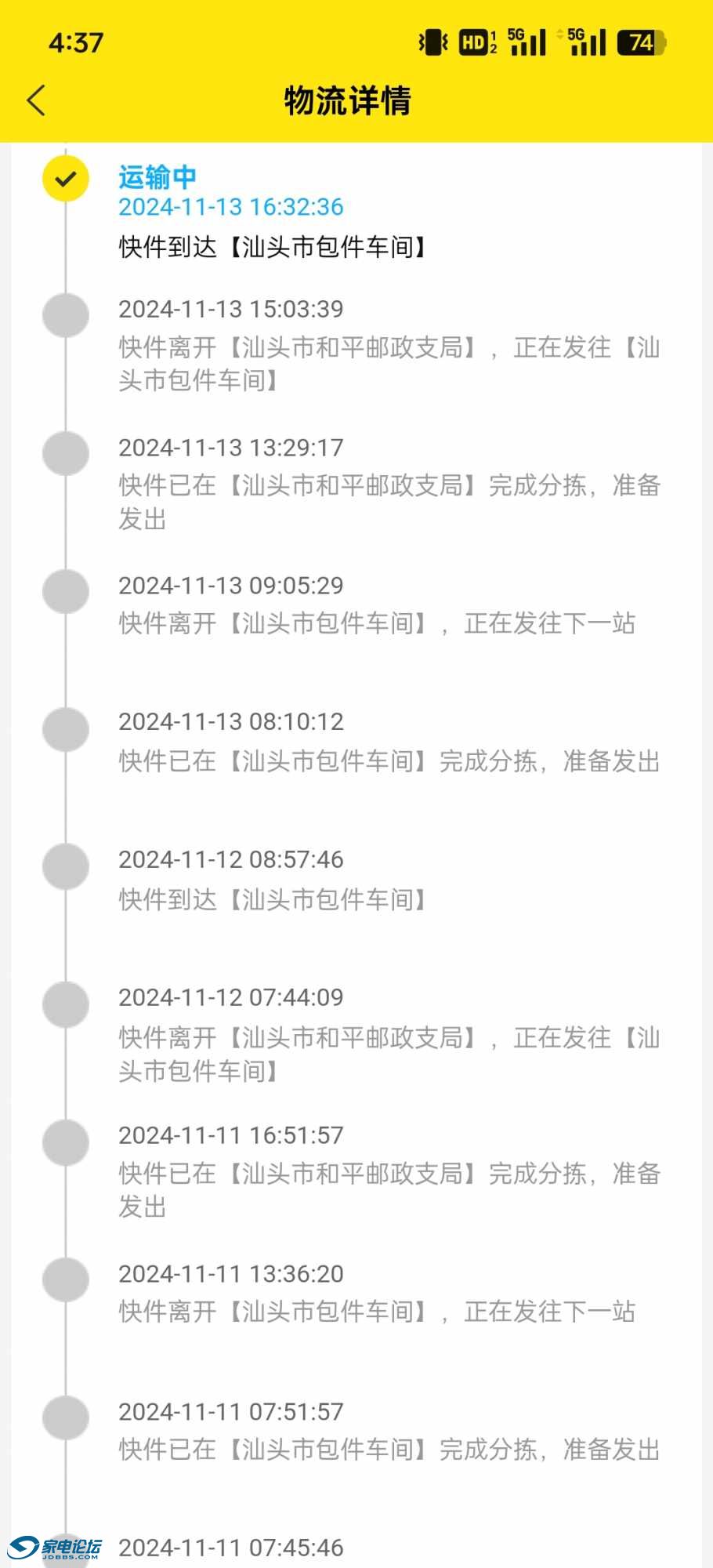The image size is (713, 1568).
Task: Go back from the 物流详情 page
Action: [36, 100]
